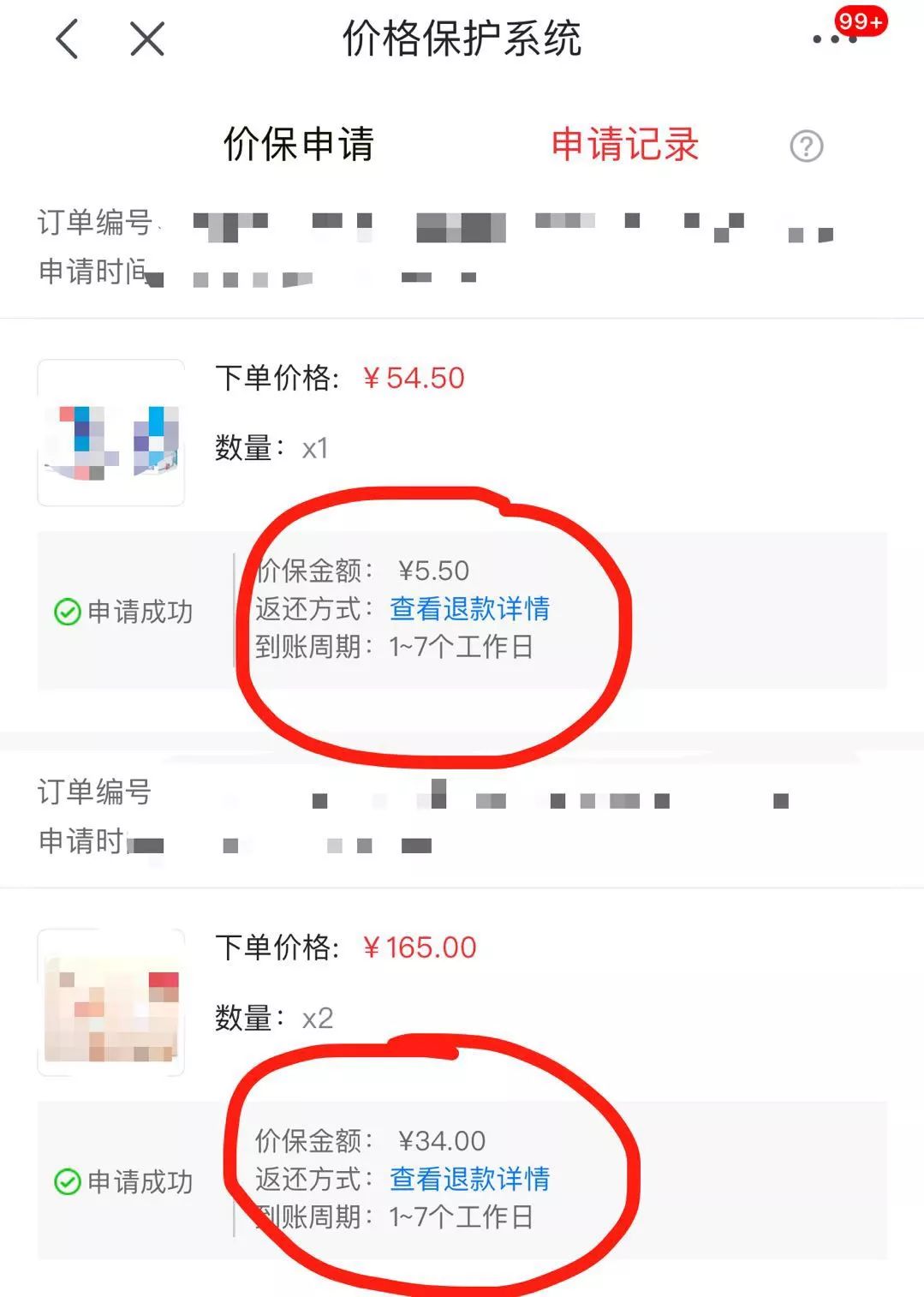View 查看退款详情 for the ¥34.00 refund
This screenshot has width=924, height=1297.
469,1179
